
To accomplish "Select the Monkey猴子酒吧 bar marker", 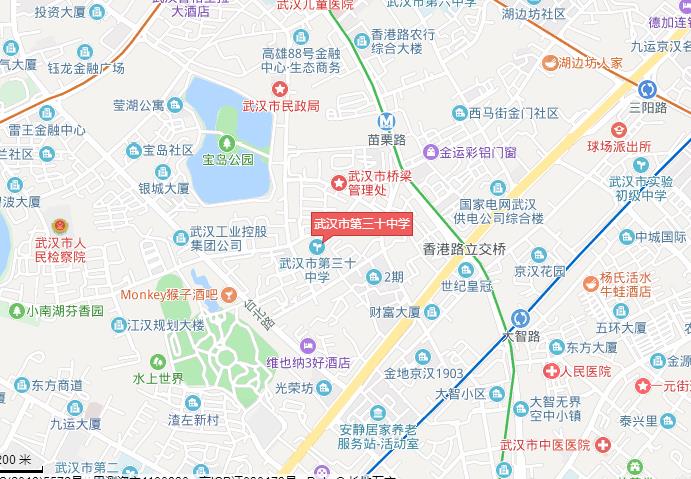I will 230,295.
